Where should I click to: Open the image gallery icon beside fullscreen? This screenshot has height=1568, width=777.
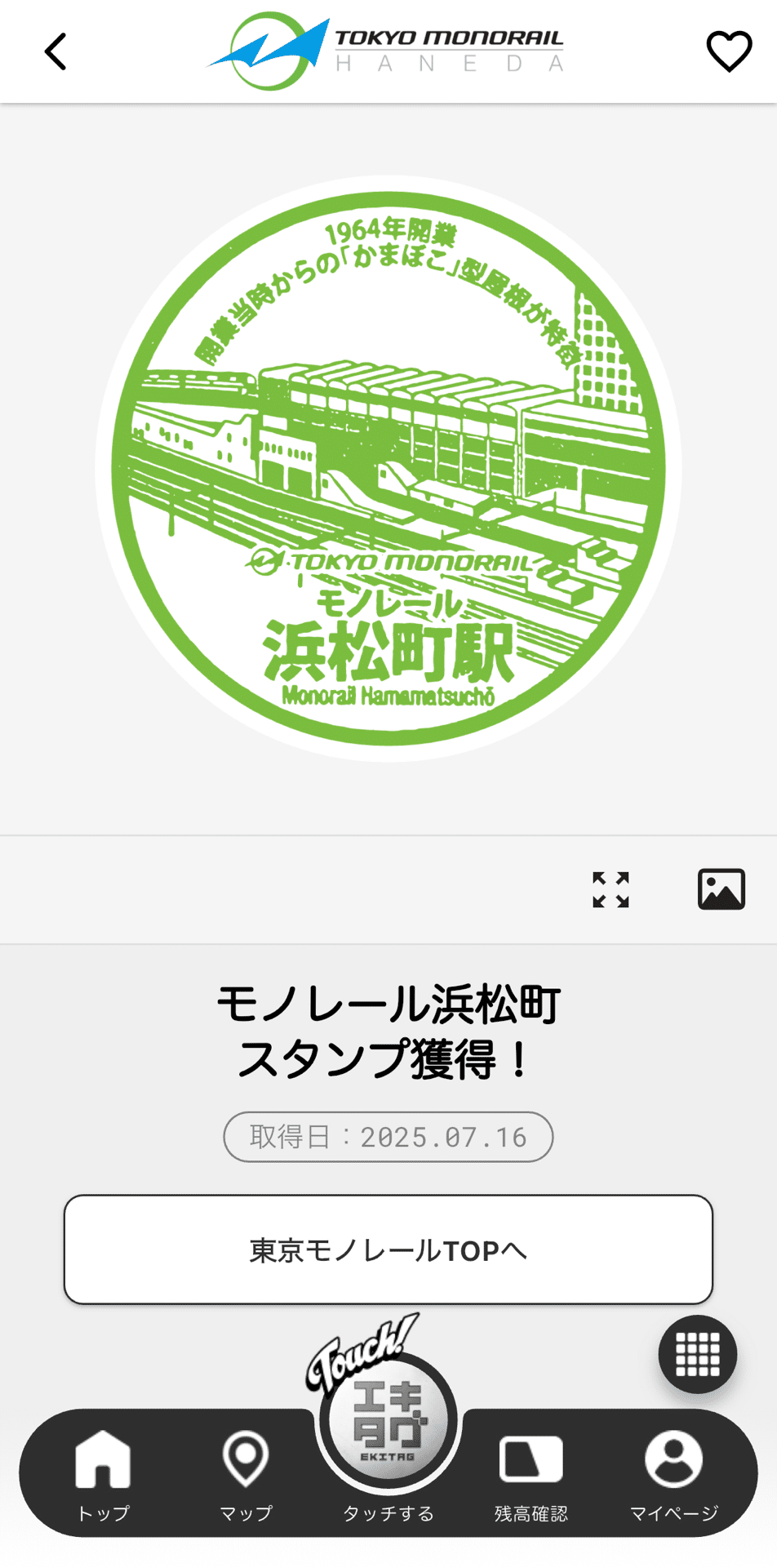pos(721,889)
